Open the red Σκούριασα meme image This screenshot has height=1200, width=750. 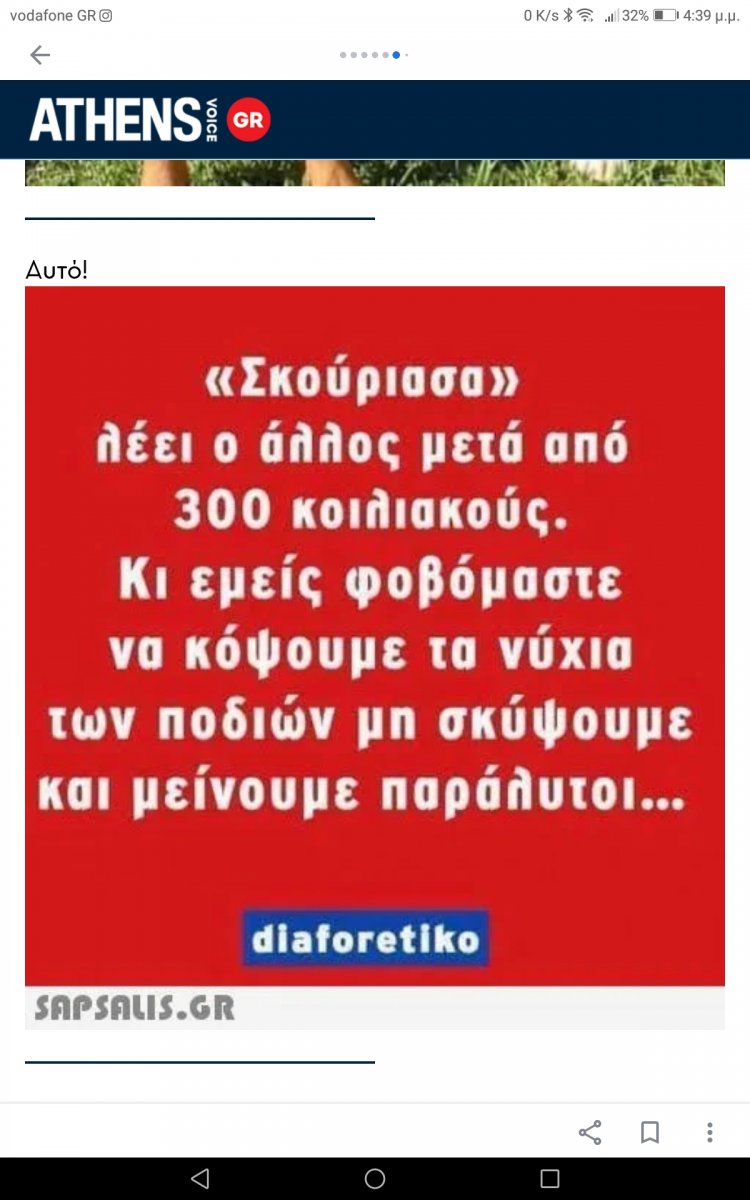coord(374,640)
